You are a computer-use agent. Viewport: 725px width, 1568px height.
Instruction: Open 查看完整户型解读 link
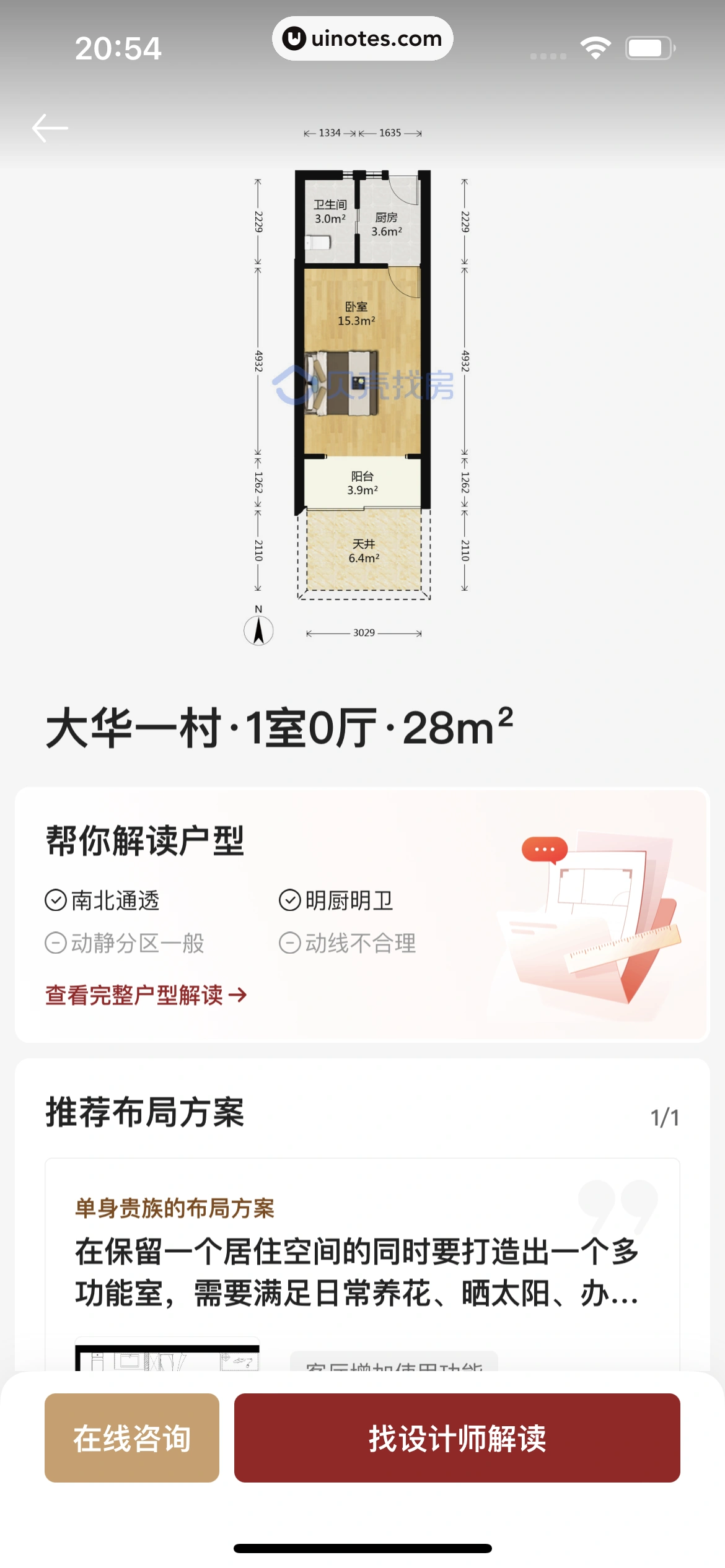coord(146,995)
